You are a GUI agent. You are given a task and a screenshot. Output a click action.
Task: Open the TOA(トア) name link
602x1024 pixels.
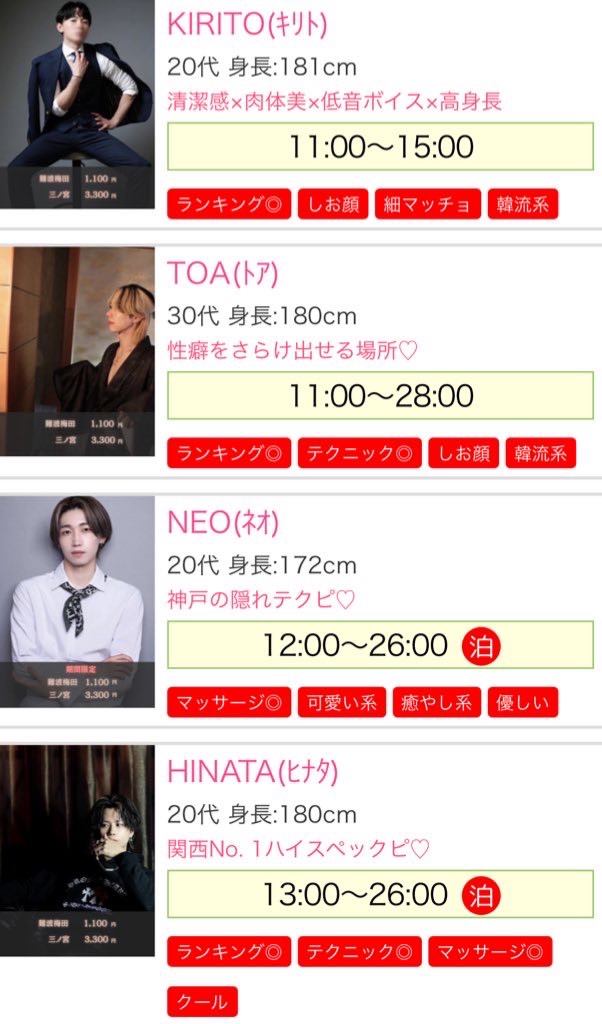pos(223,272)
